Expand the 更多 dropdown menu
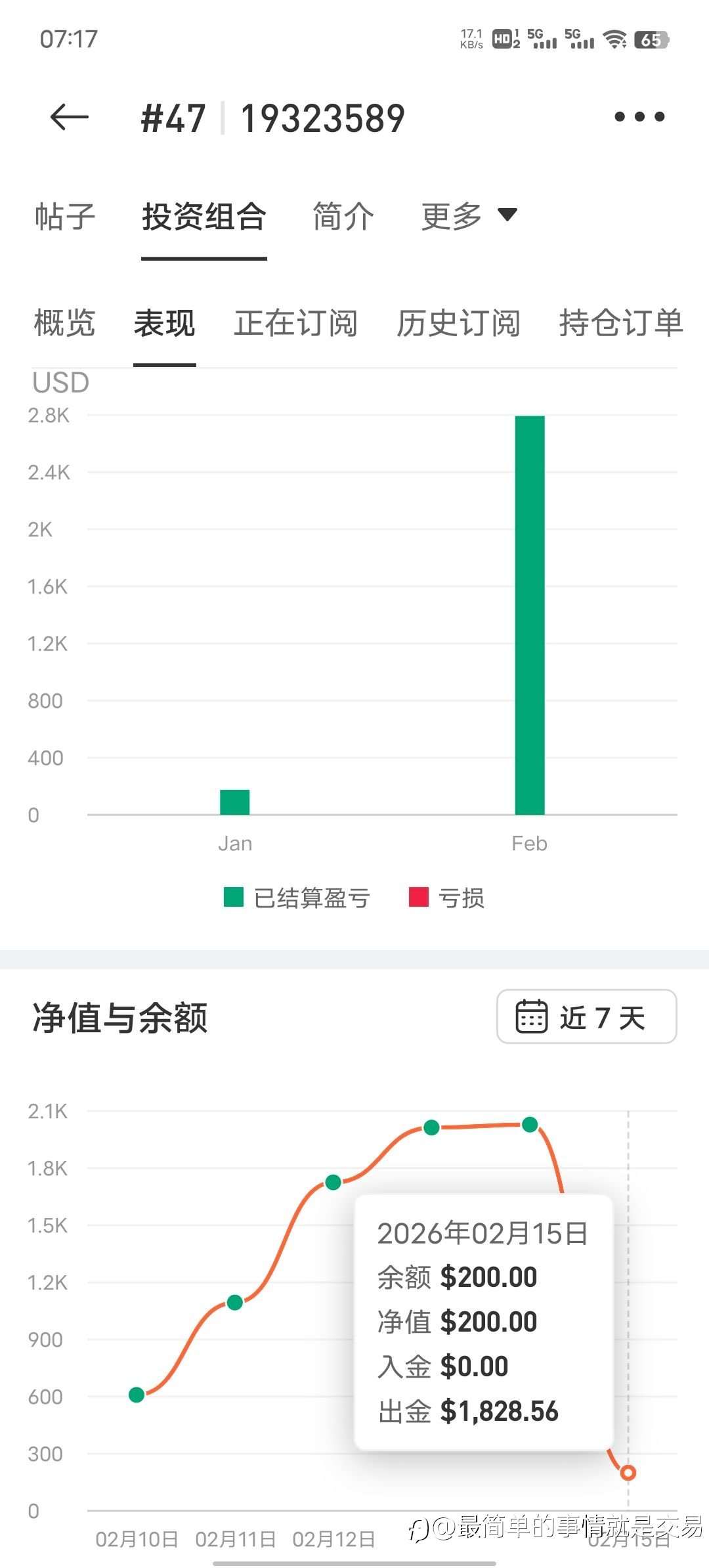Image resolution: width=709 pixels, height=1568 pixels. [466, 217]
